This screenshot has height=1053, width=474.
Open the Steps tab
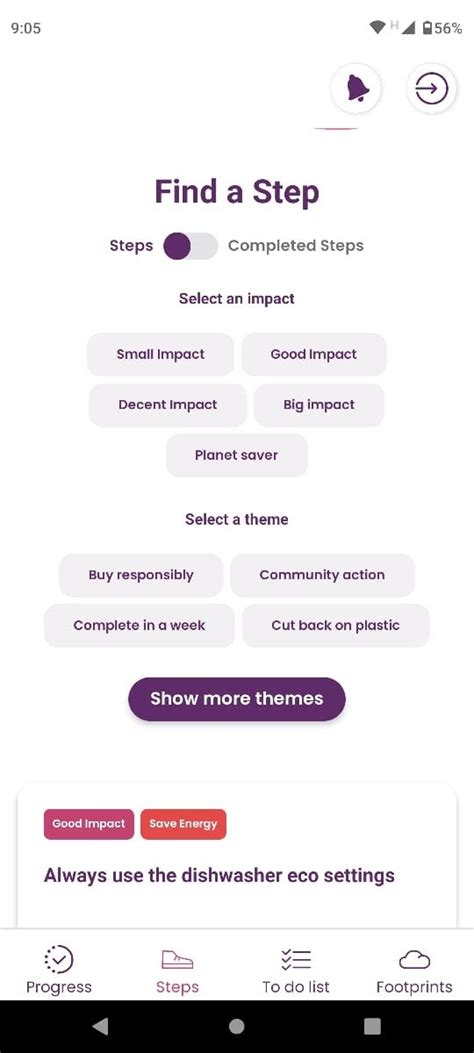click(x=177, y=970)
